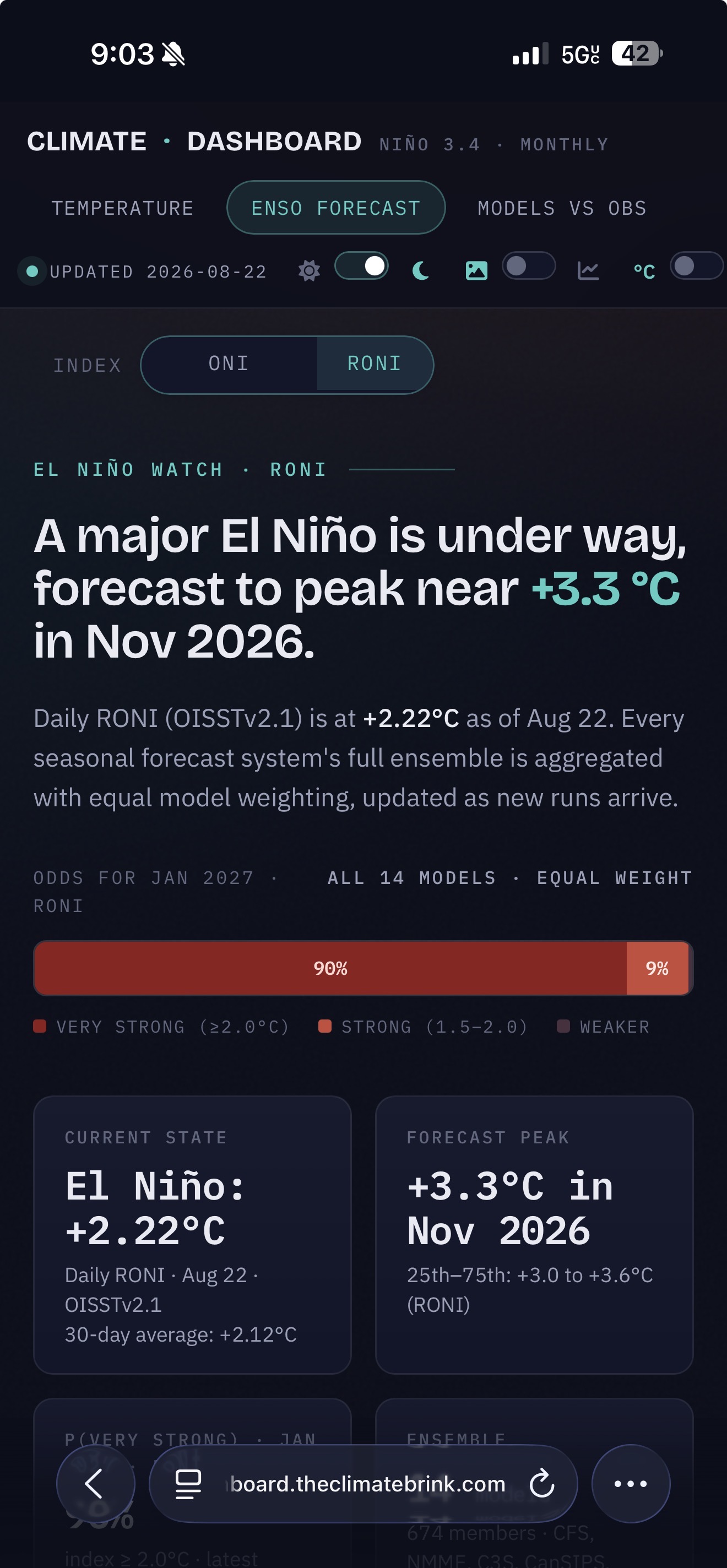
Task: Toggle the light/dark theme switch
Action: click(x=362, y=266)
